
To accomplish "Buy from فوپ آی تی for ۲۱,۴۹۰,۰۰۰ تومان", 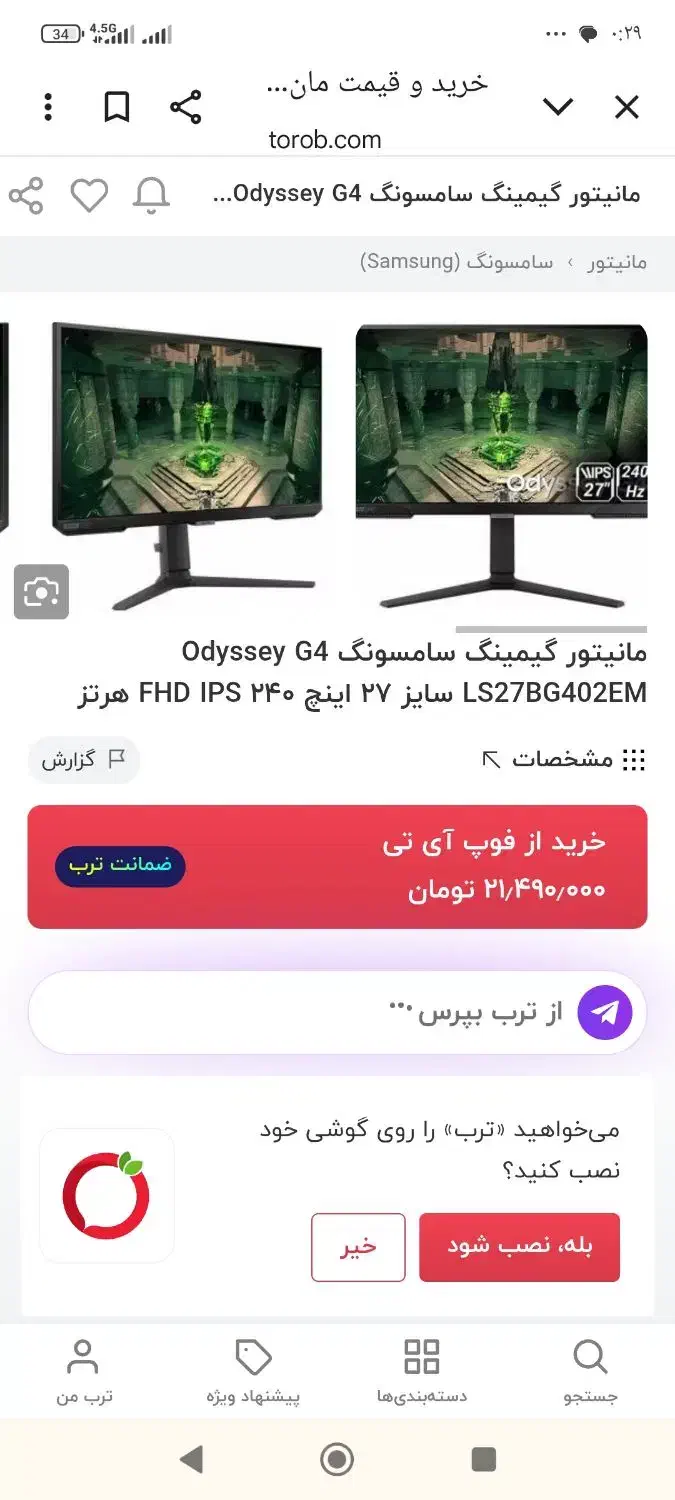I will coord(337,866).
